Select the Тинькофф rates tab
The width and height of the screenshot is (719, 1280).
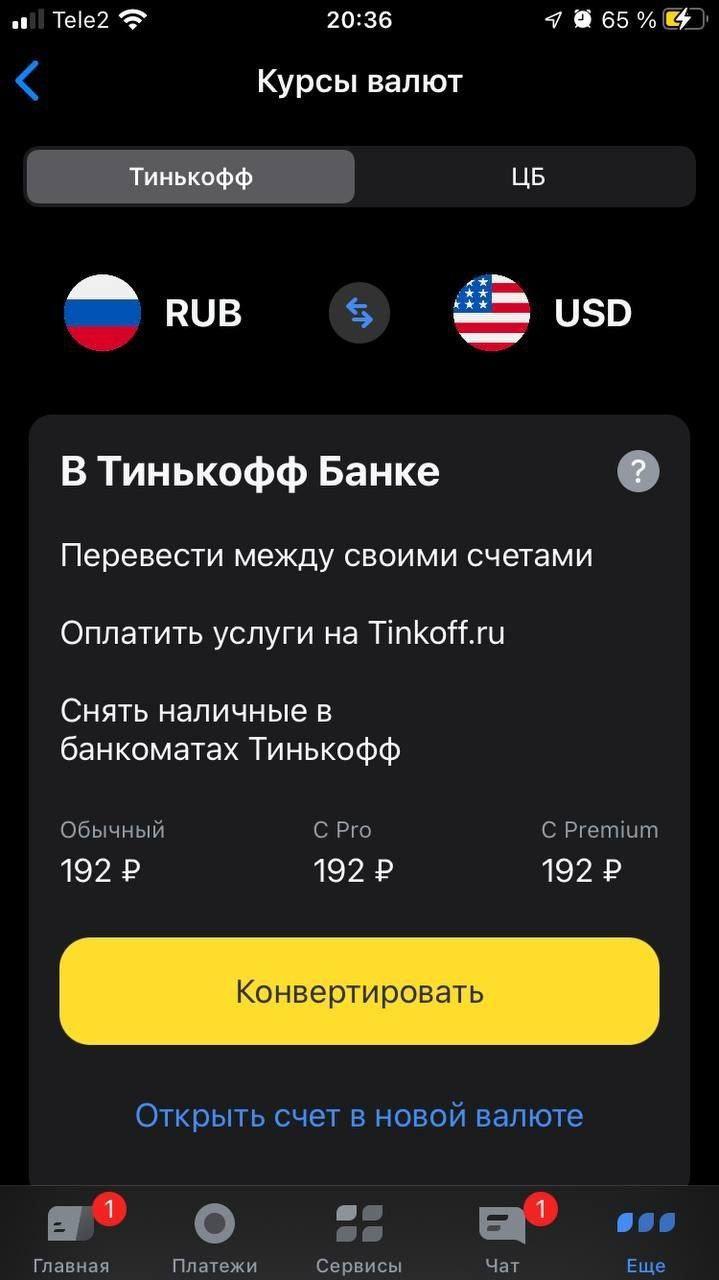point(190,177)
